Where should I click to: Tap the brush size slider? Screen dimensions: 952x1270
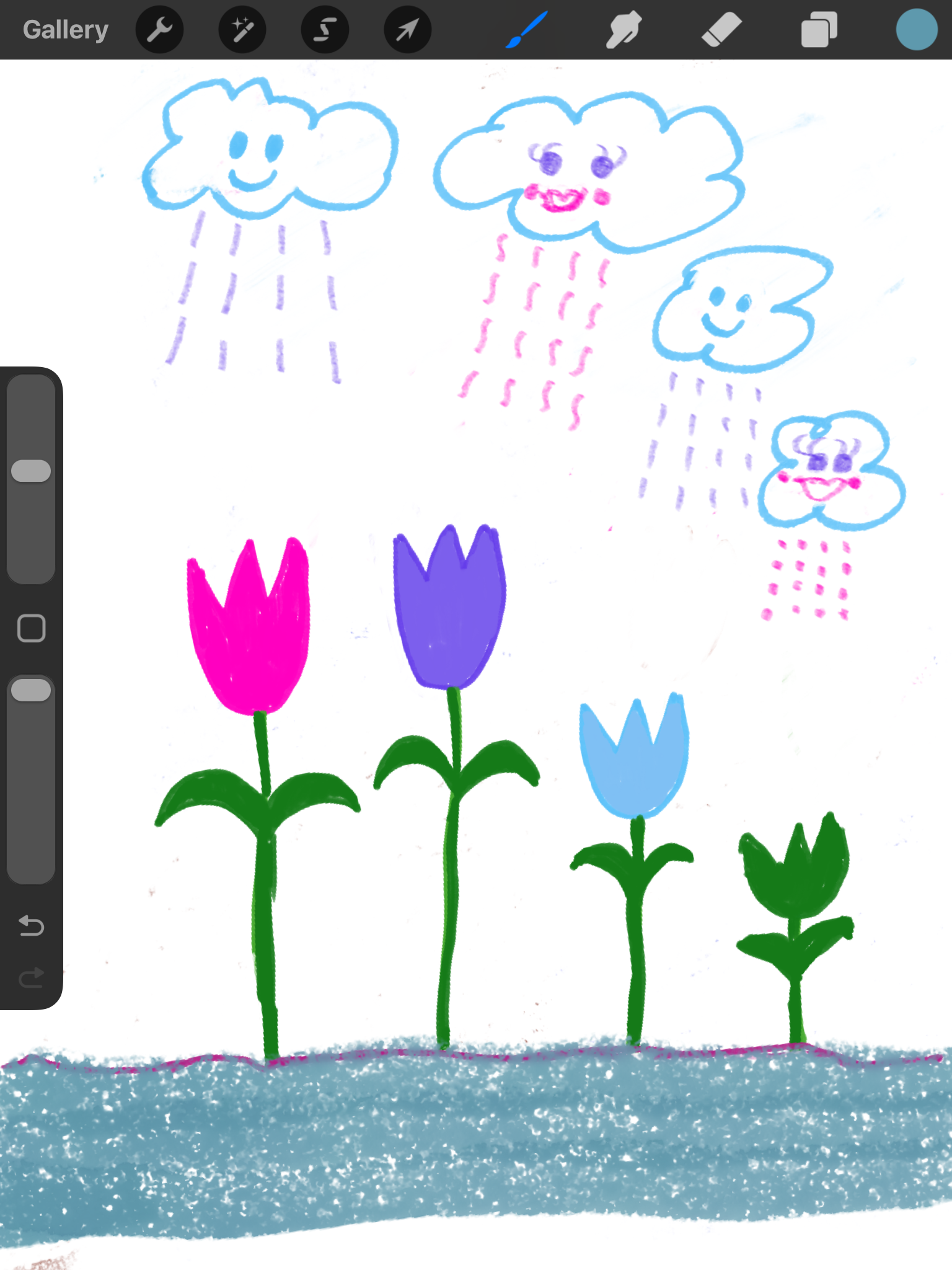coord(31,471)
